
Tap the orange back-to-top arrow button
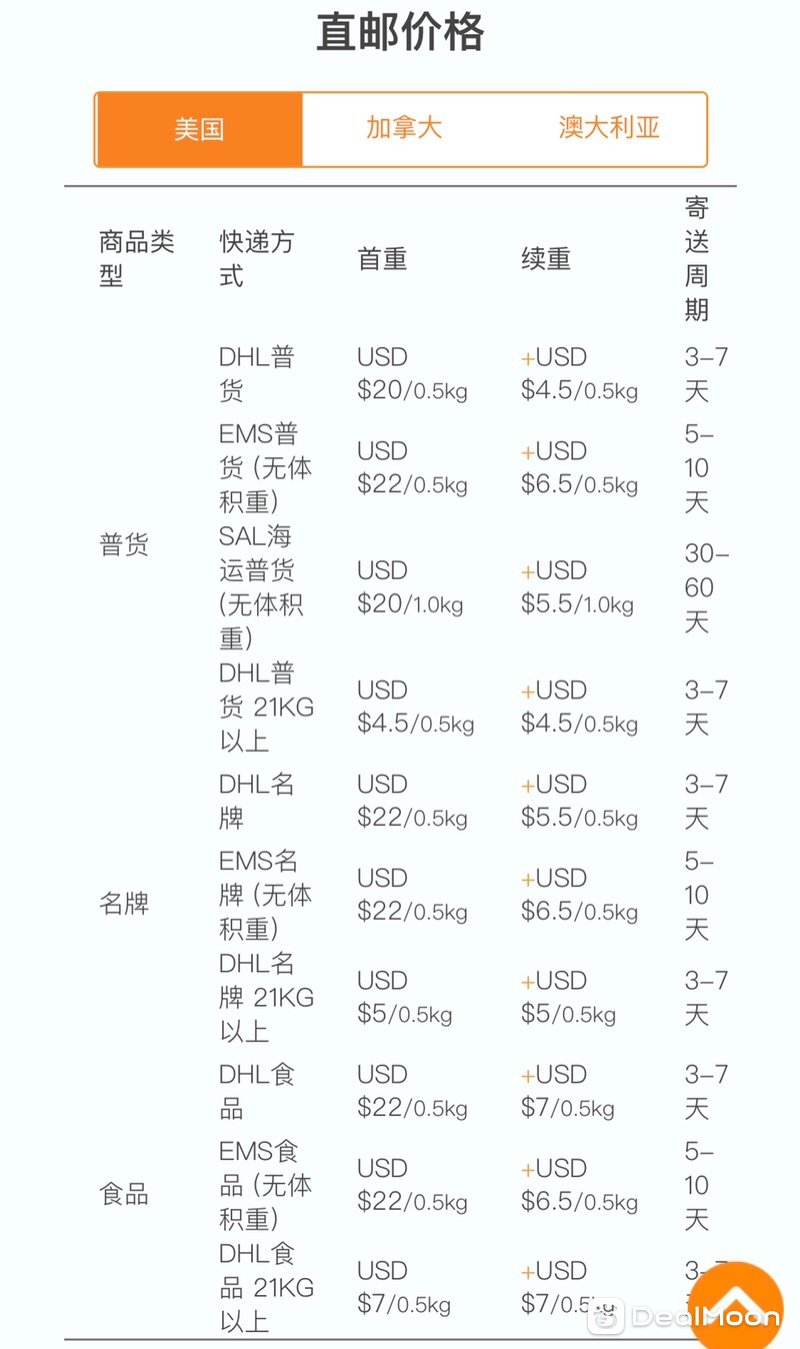[737, 1302]
